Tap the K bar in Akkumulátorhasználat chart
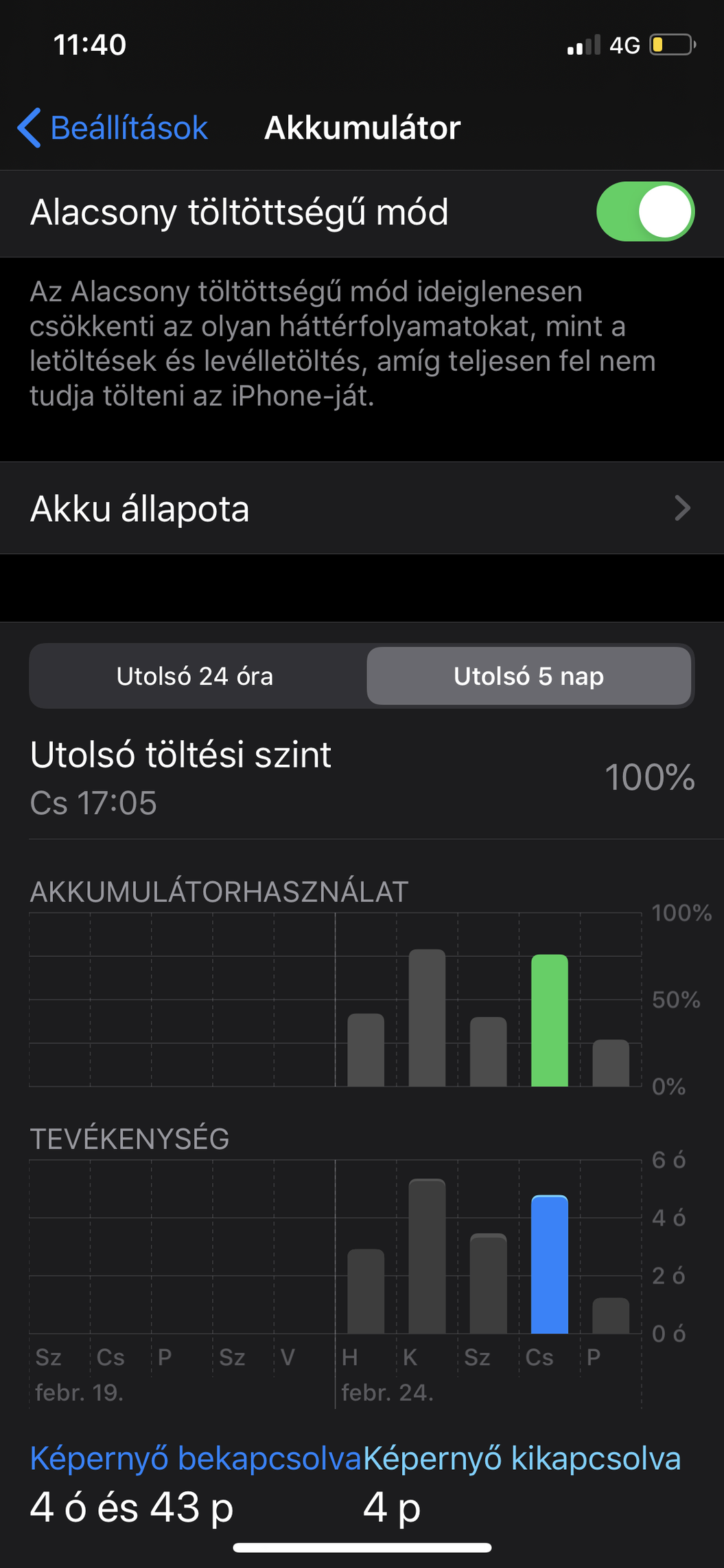 point(427,1017)
